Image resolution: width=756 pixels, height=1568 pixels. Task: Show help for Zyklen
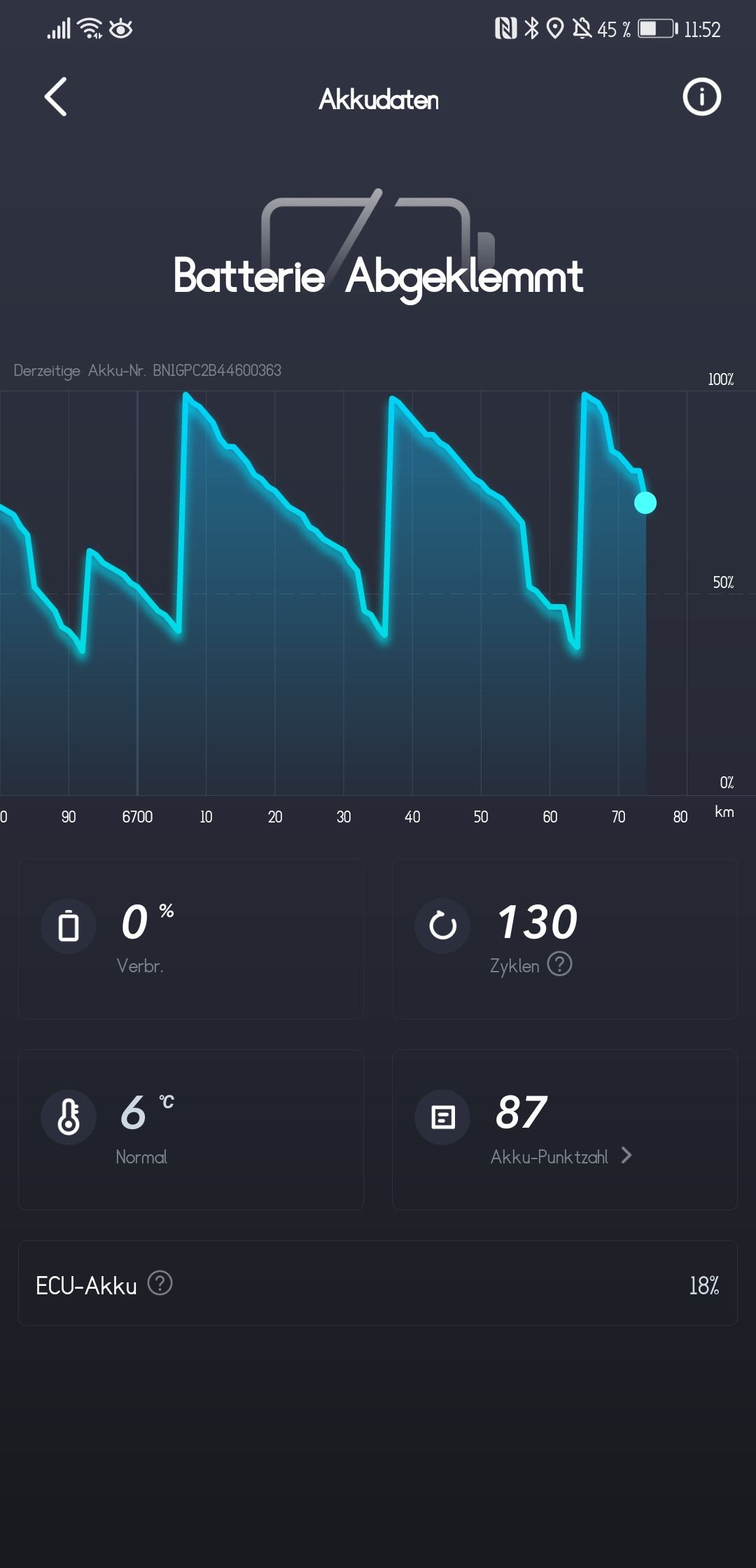coord(559,964)
